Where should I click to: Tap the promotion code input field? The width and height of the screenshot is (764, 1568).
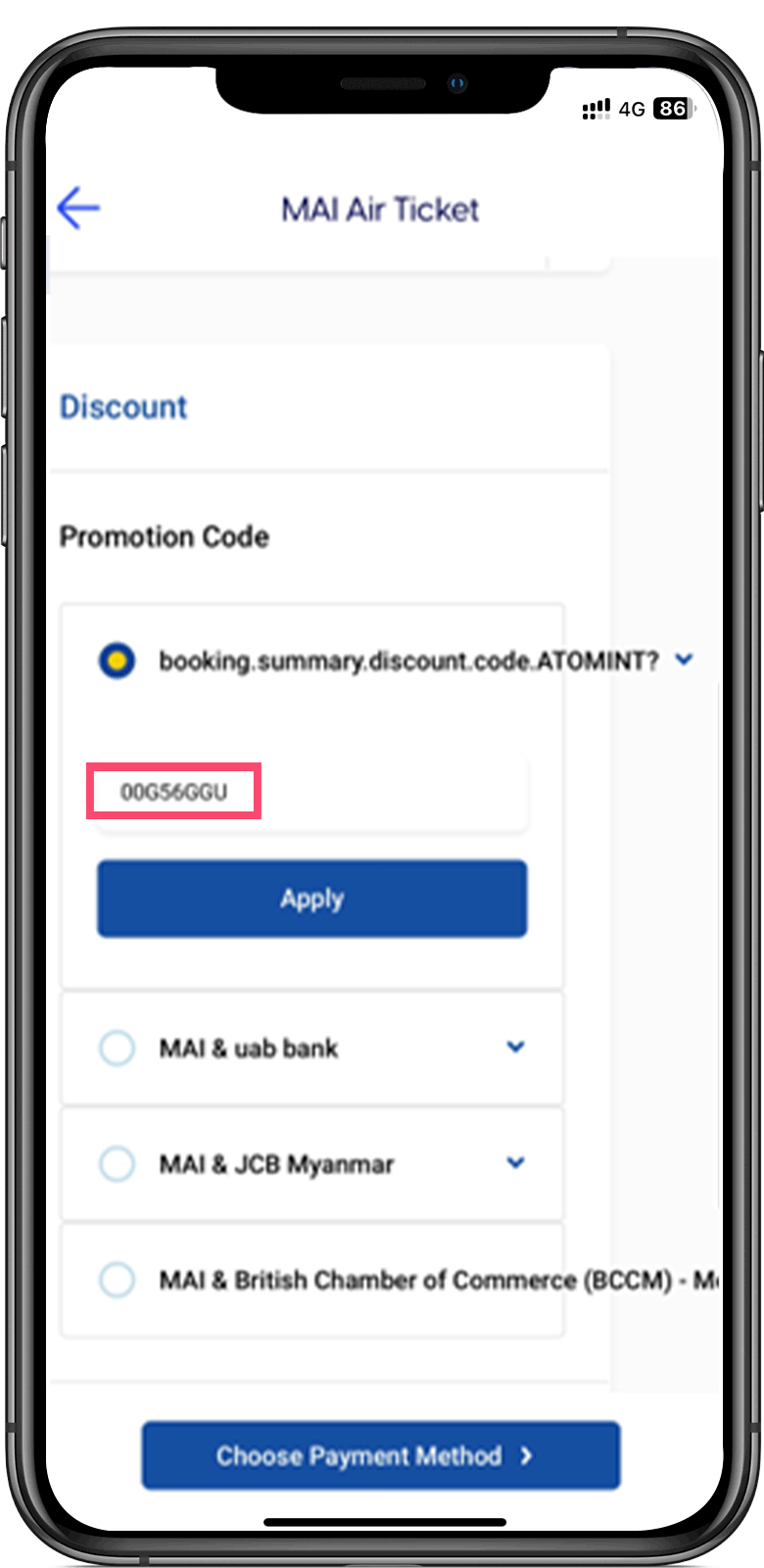(311, 792)
